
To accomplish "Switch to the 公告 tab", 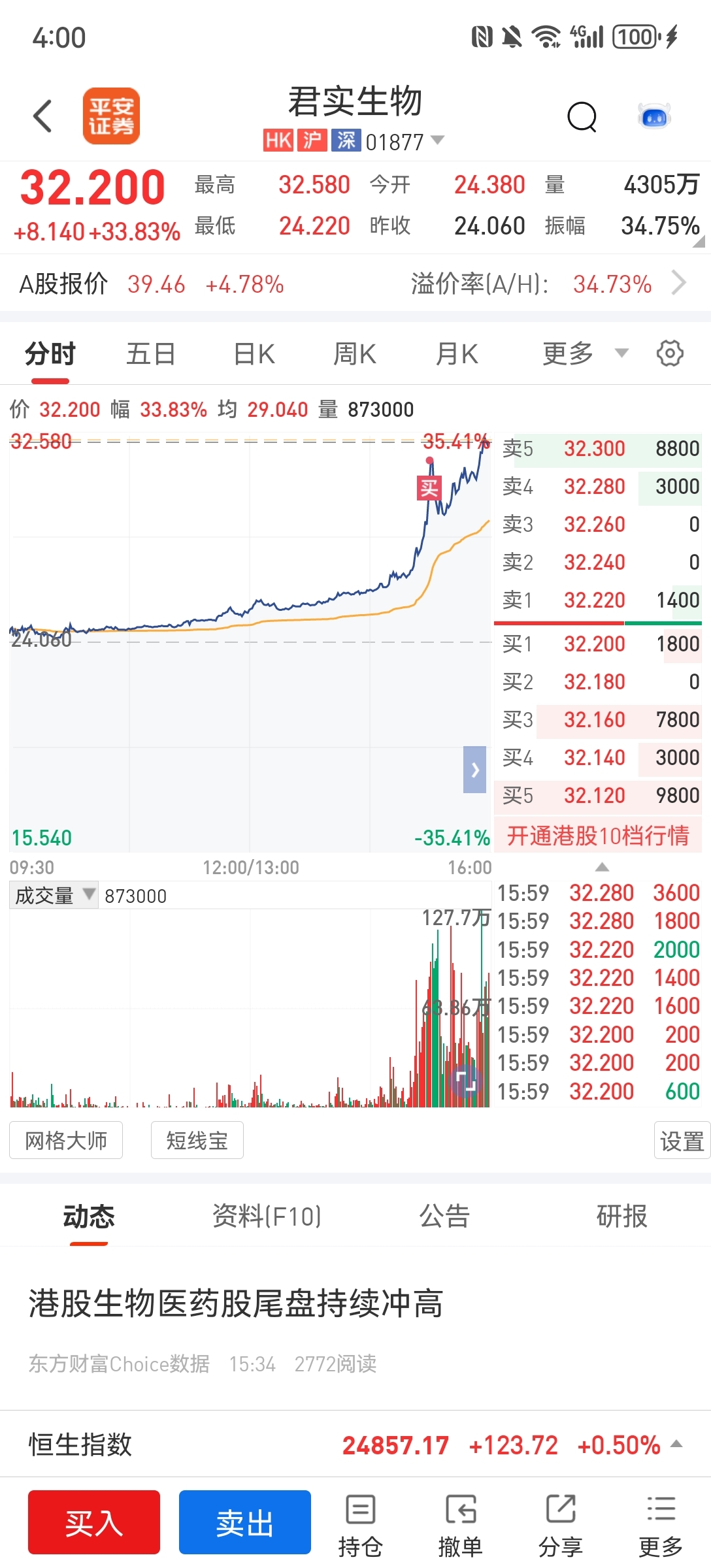I will tap(444, 1216).
